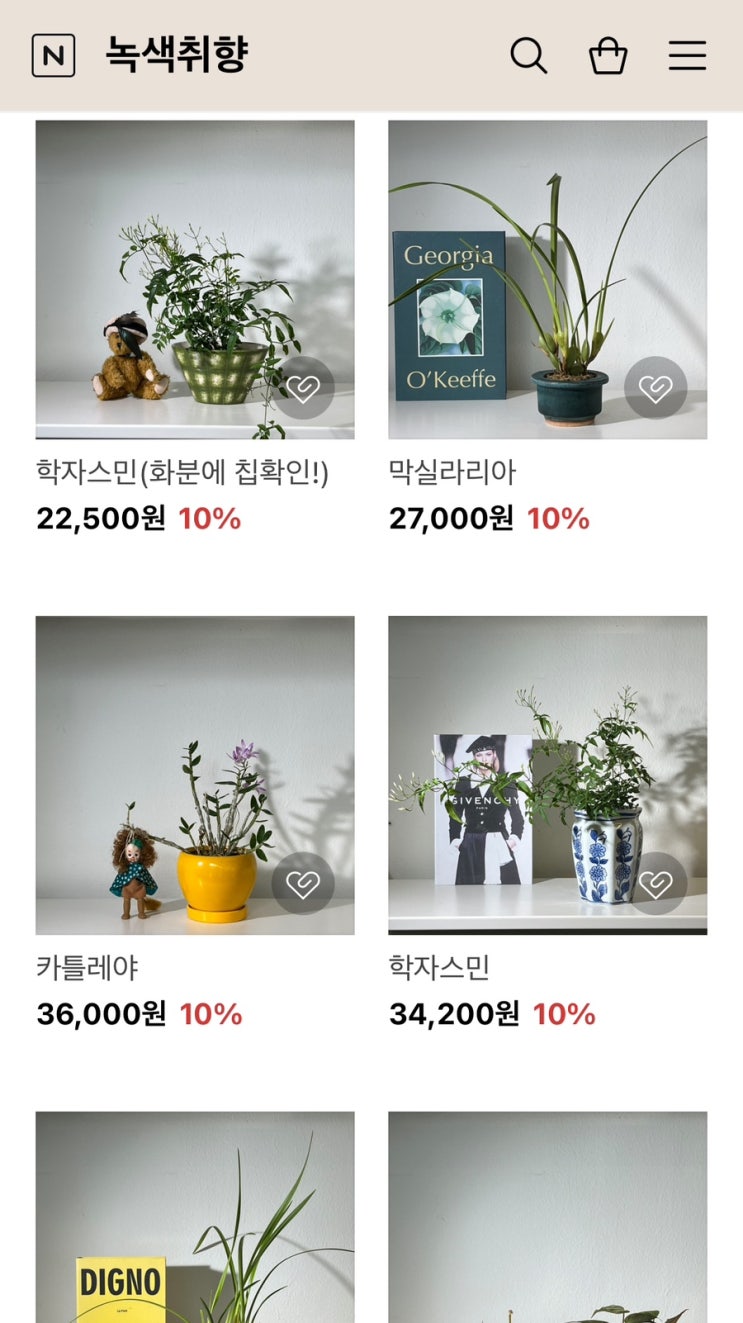Open the shopping bag cart
The width and height of the screenshot is (743, 1323).
coord(608,56)
